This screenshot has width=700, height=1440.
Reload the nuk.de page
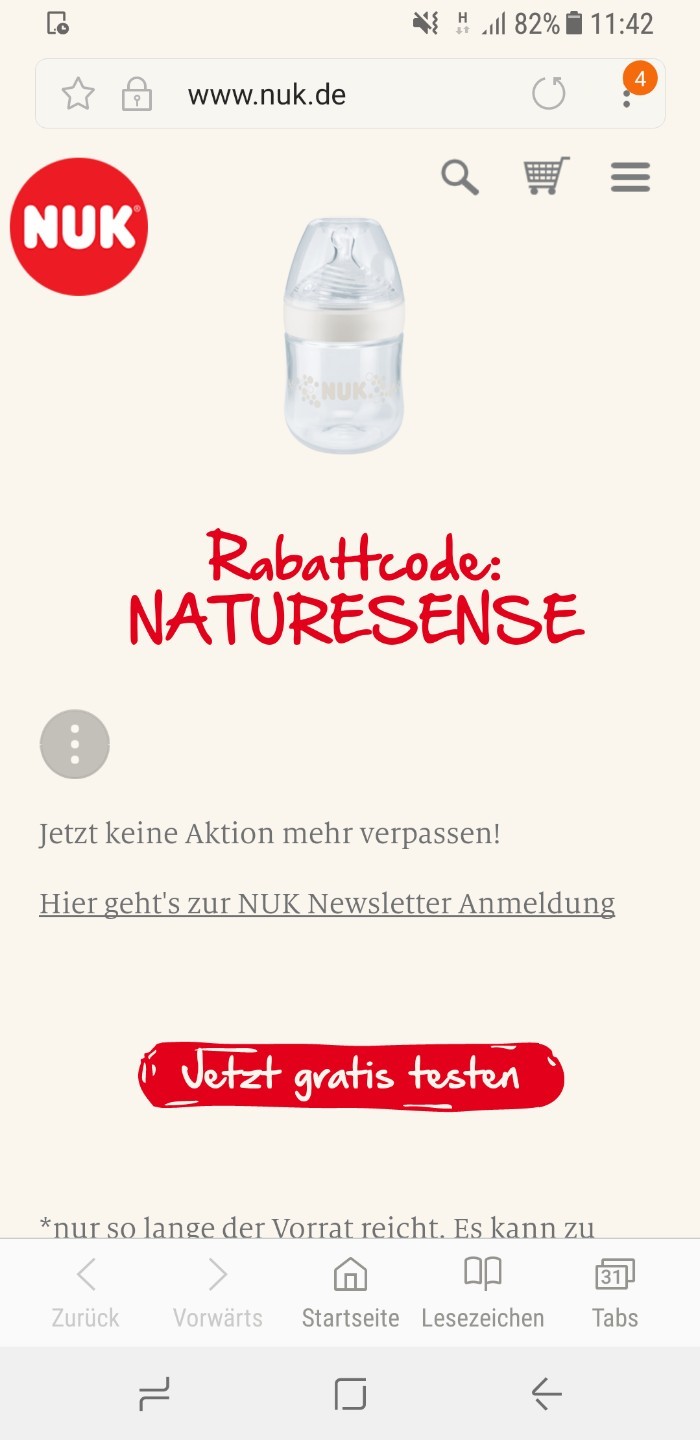pyautogui.click(x=548, y=94)
